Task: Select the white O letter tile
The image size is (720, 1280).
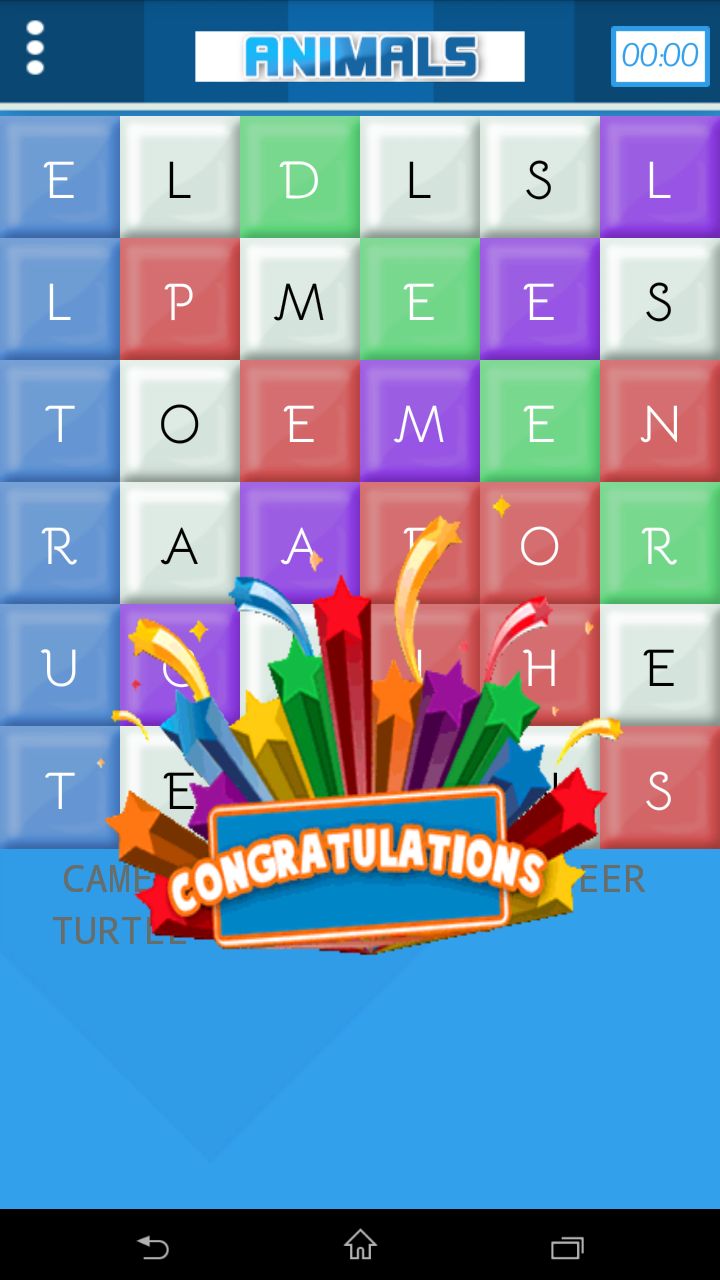Action: coord(180,421)
